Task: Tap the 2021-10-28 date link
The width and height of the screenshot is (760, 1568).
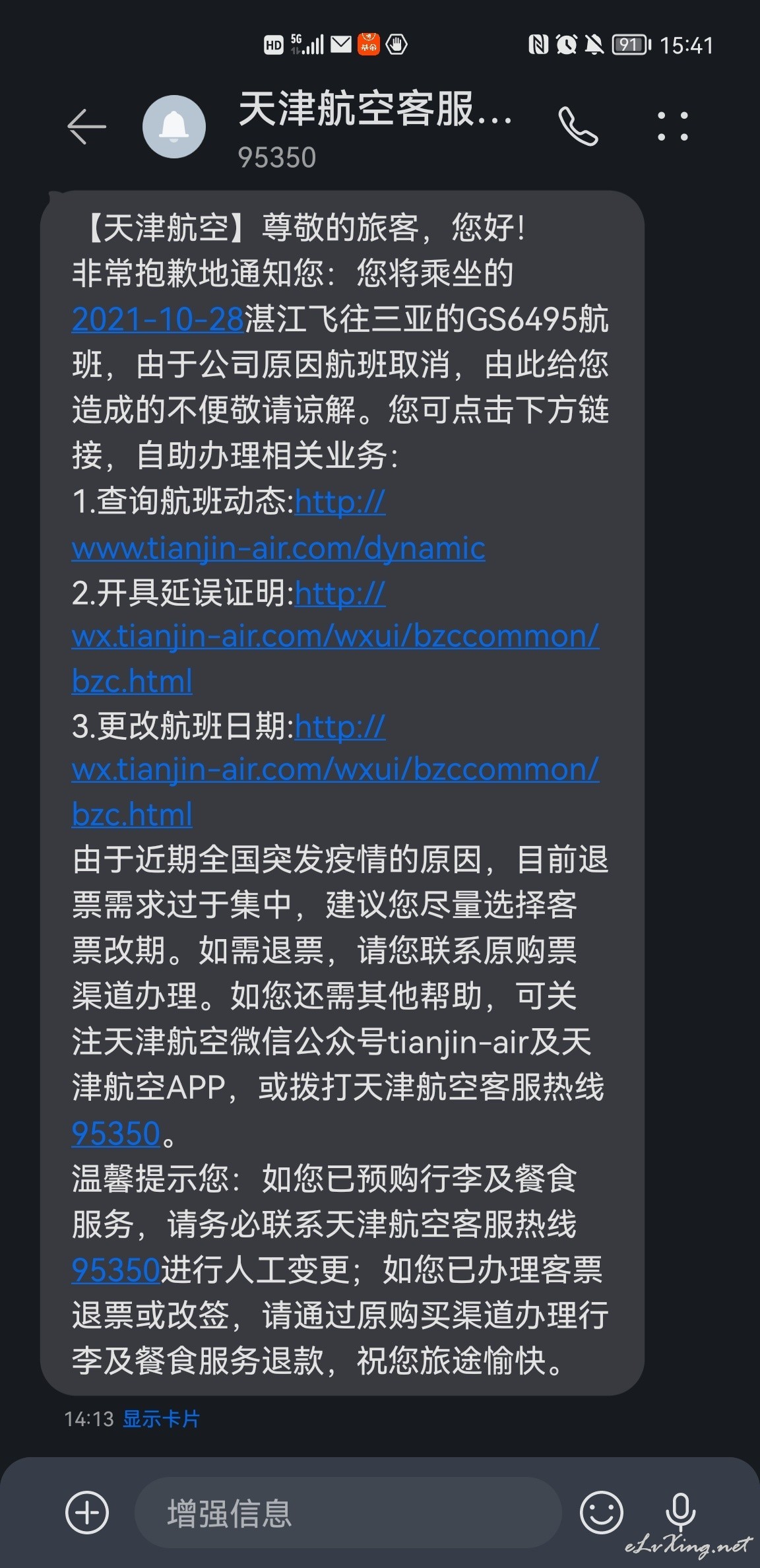Action: point(158,319)
